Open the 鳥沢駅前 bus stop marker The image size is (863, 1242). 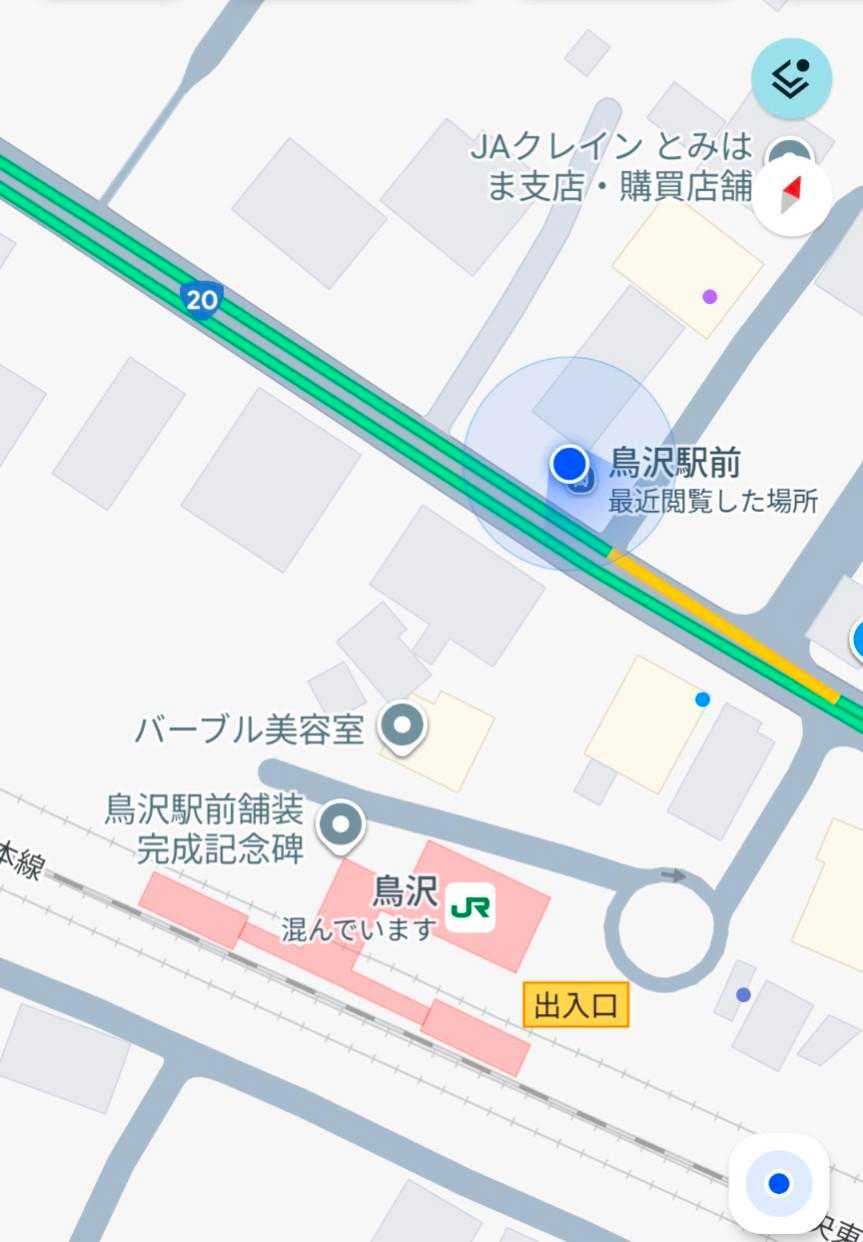point(581,481)
